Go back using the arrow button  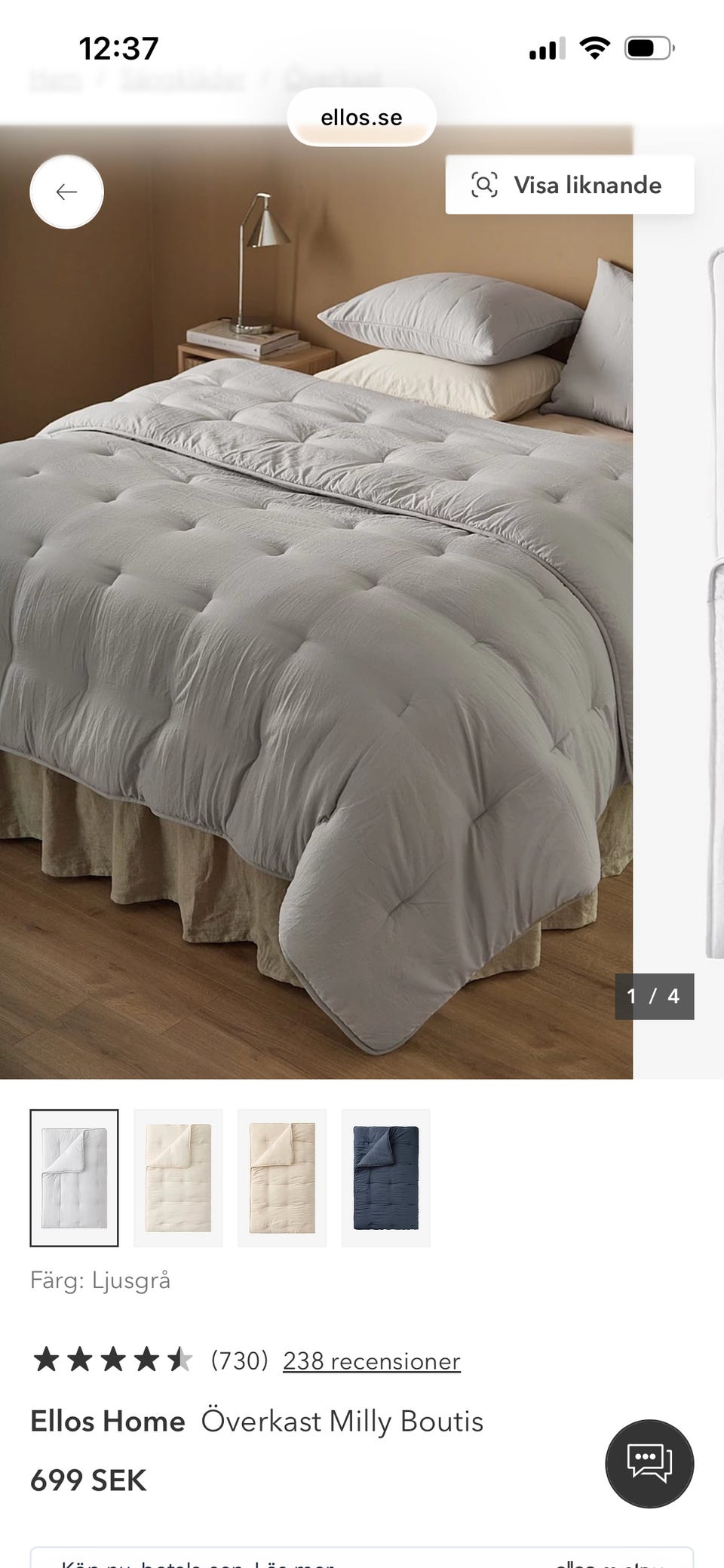pos(66,192)
